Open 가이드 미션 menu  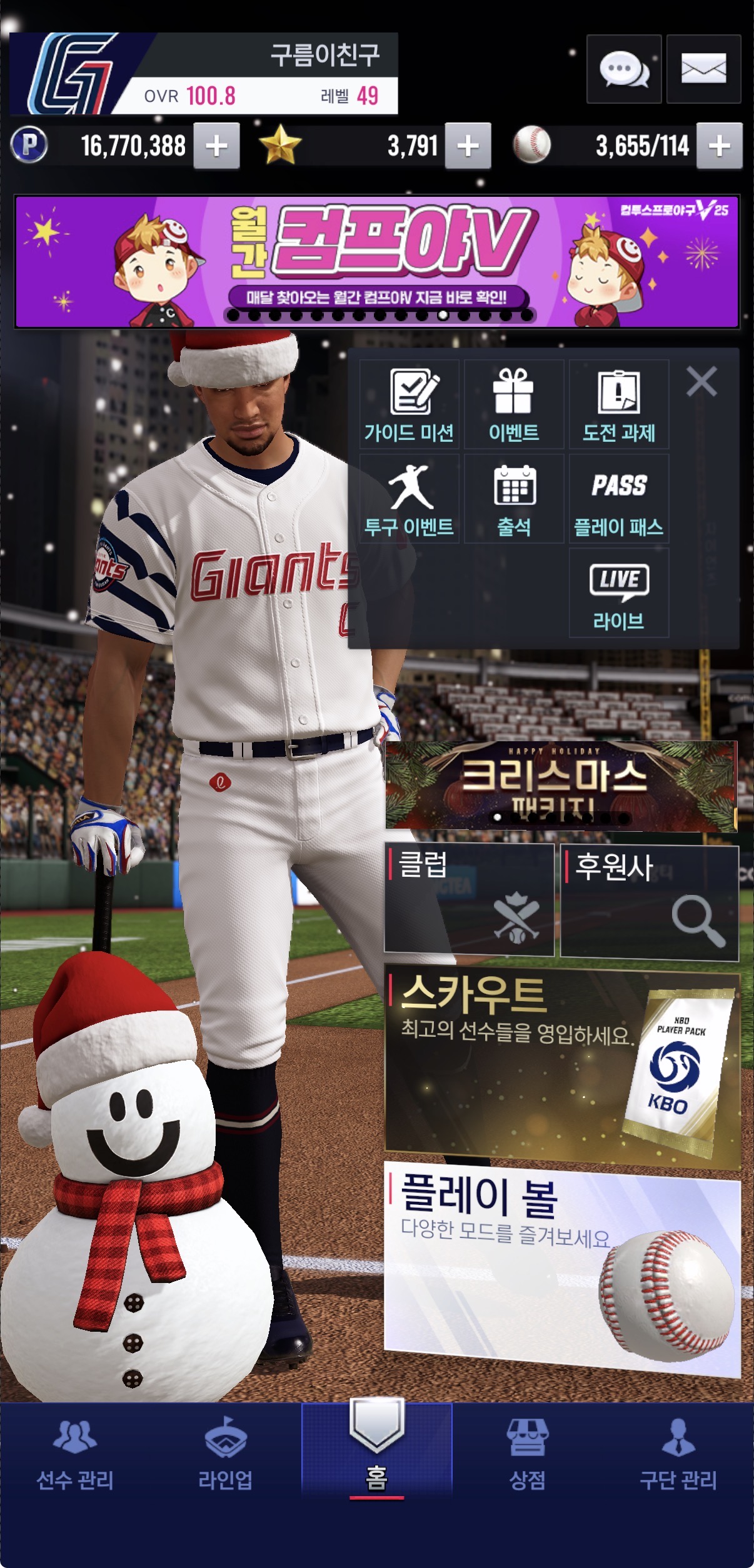409,404
